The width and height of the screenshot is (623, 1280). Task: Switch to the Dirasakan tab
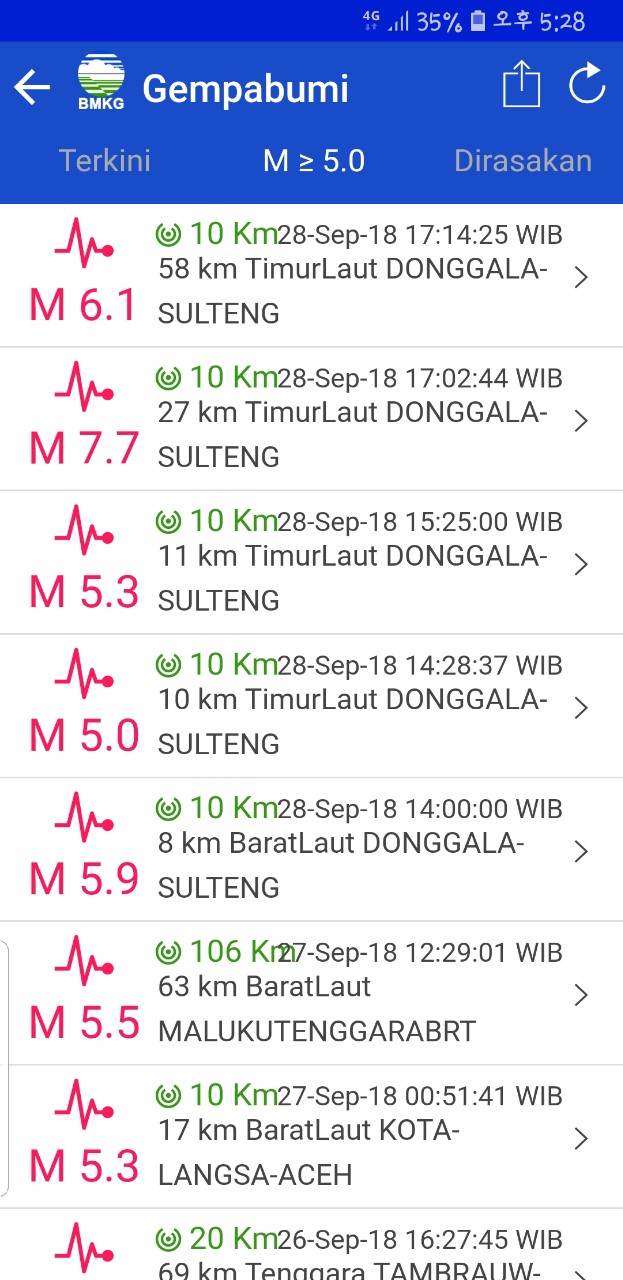[x=523, y=161]
